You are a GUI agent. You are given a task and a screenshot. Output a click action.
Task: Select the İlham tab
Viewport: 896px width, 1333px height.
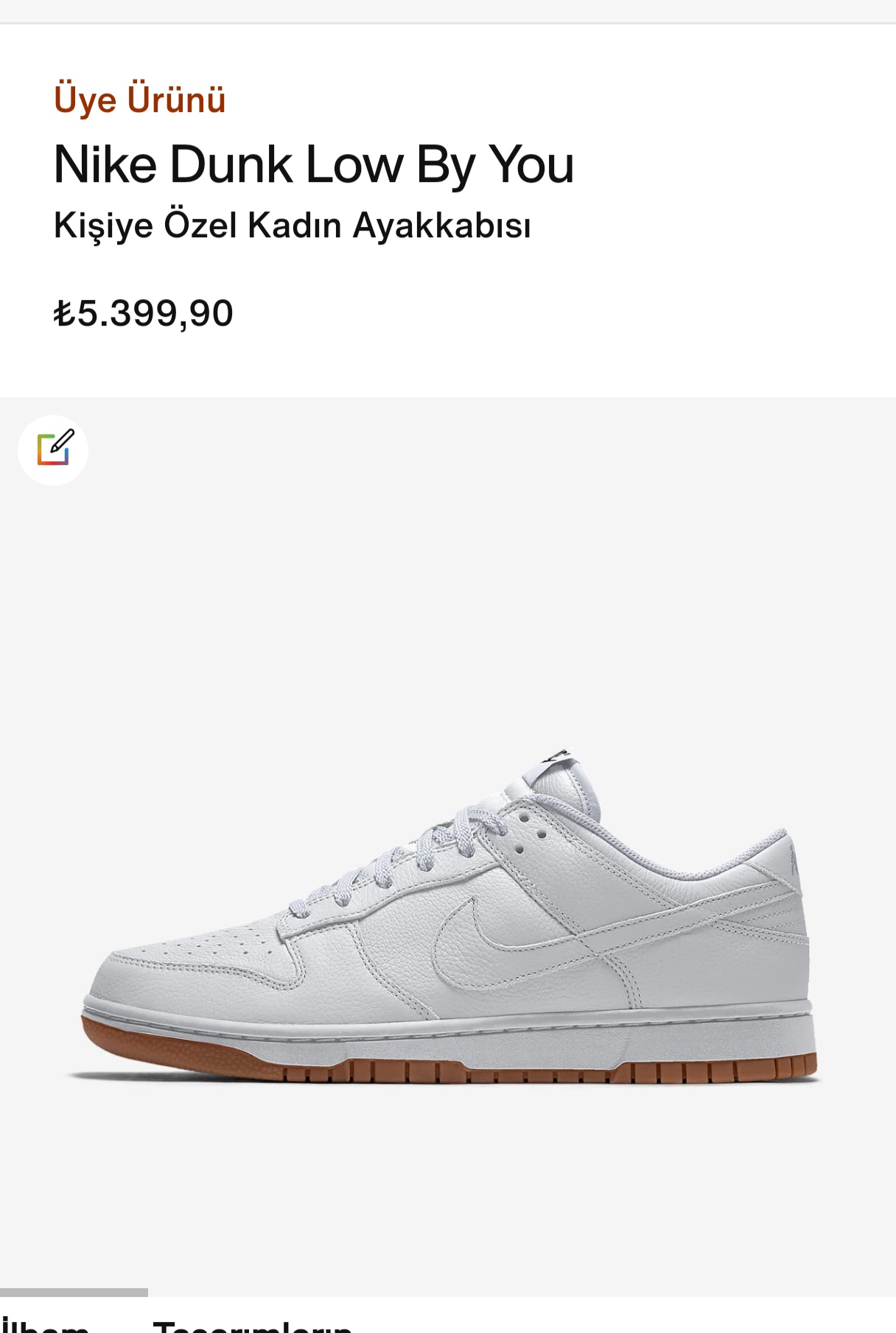click(x=46, y=1326)
